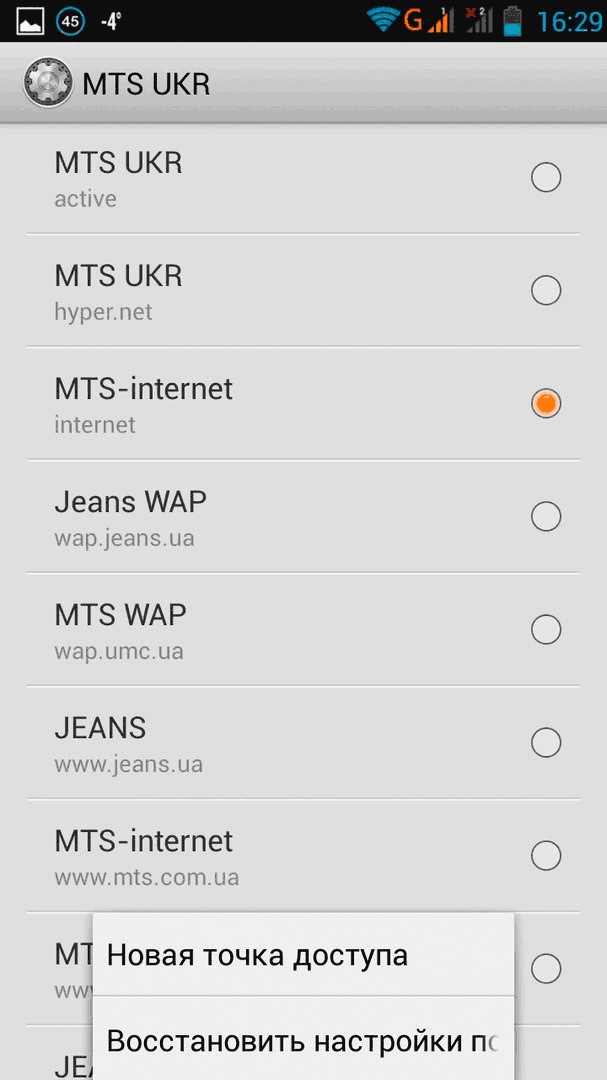This screenshot has height=1080, width=607.
Task: Select the radio button for MTS WAP
Action: (x=546, y=630)
